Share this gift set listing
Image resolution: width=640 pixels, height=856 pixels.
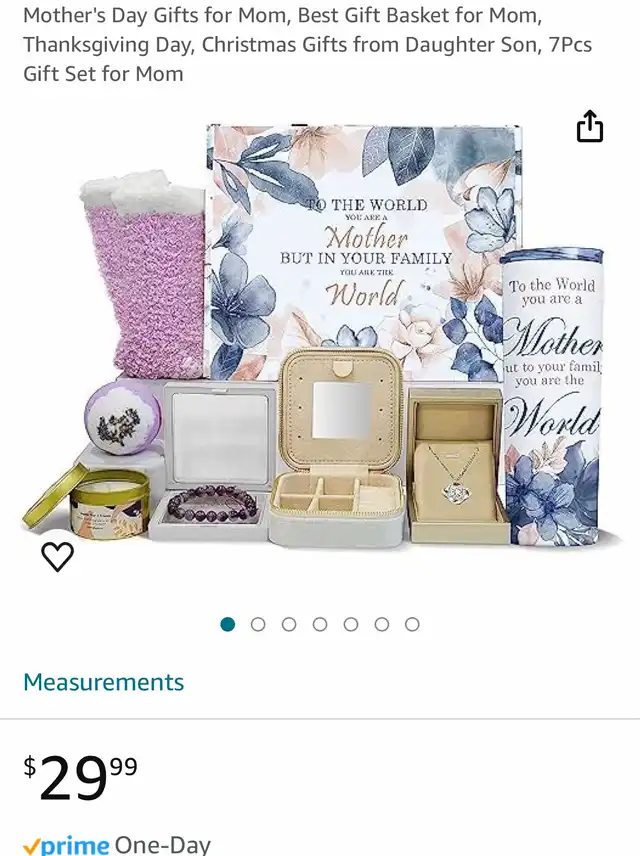tap(590, 127)
